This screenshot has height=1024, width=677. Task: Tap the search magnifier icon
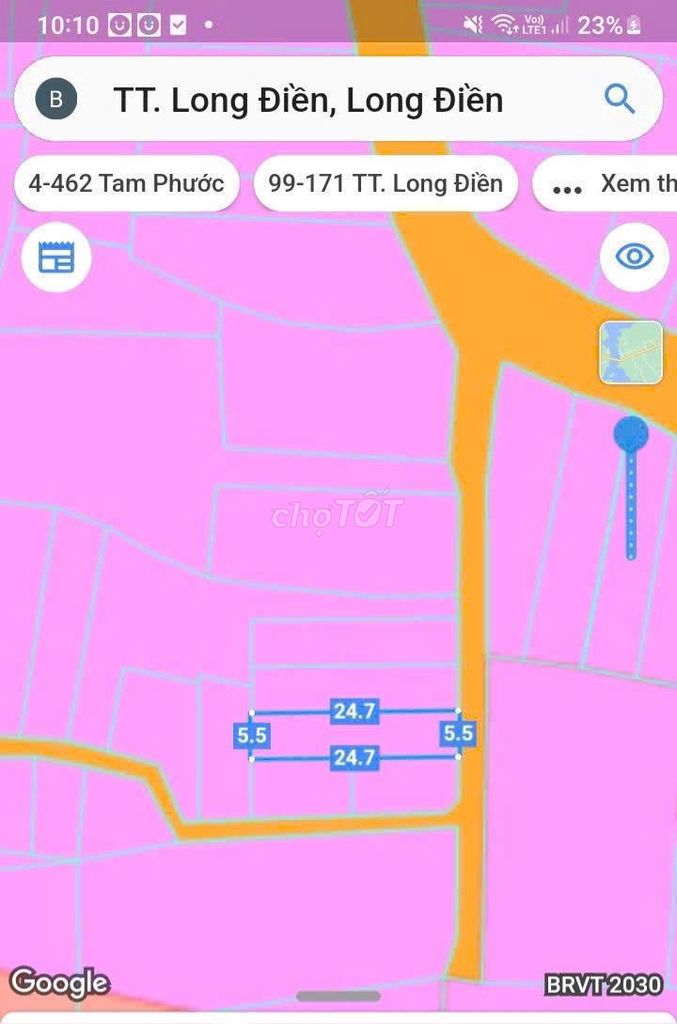pos(620,99)
